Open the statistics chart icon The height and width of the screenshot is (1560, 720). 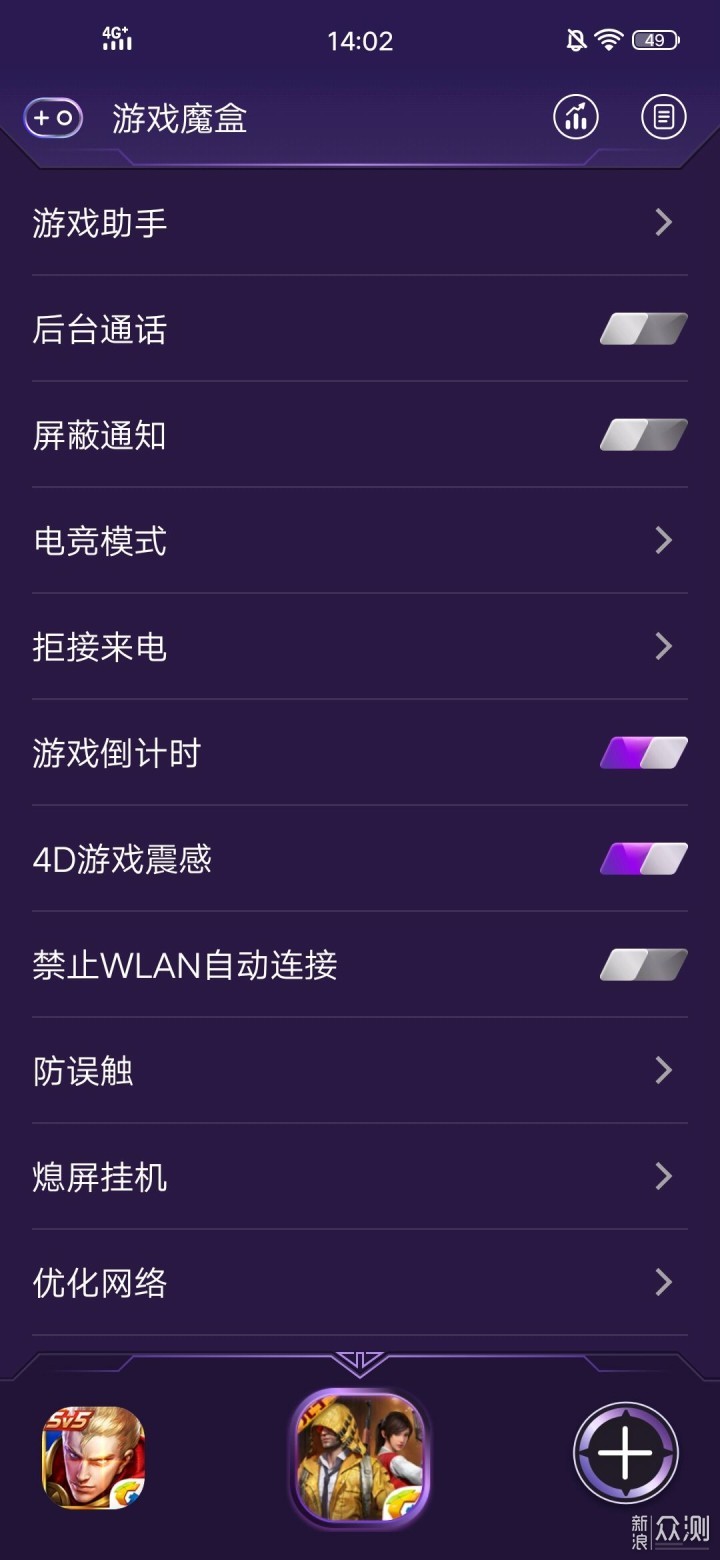(x=576, y=118)
